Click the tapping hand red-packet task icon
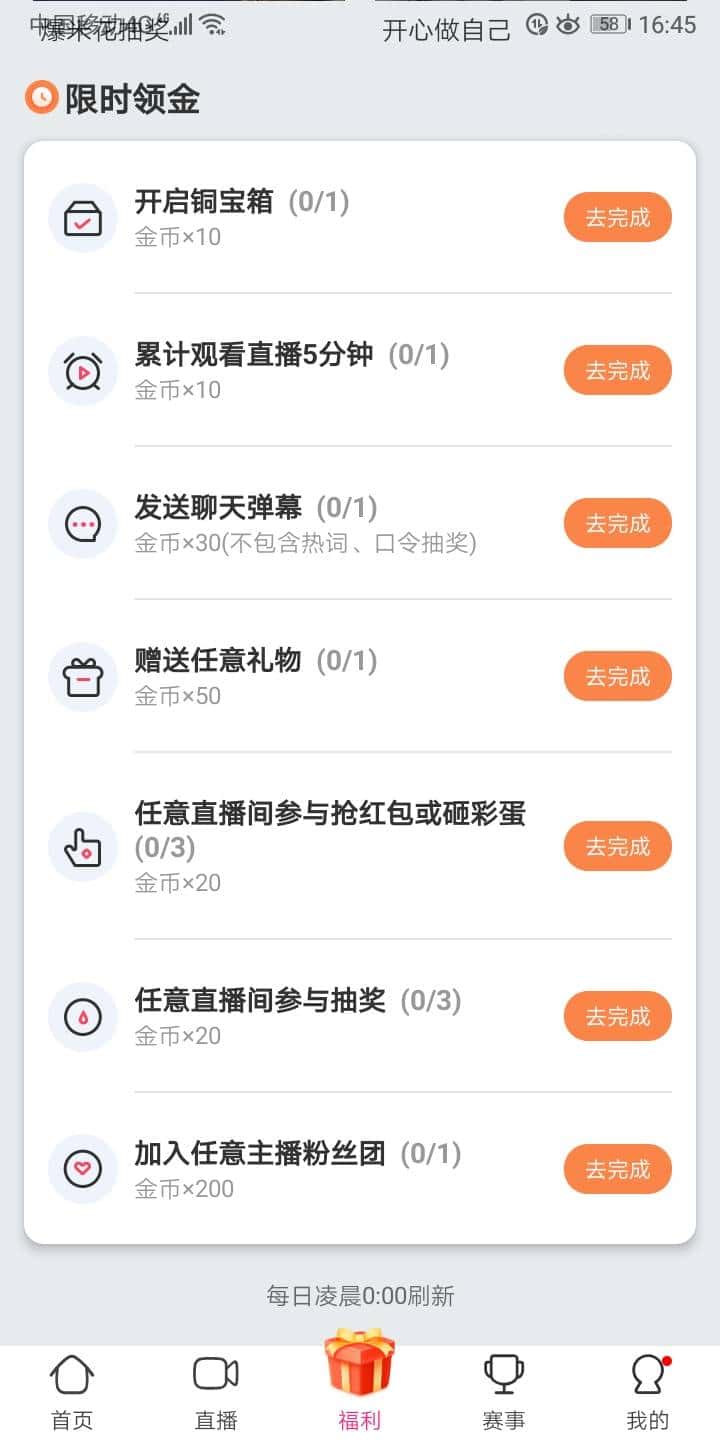 (82, 847)
